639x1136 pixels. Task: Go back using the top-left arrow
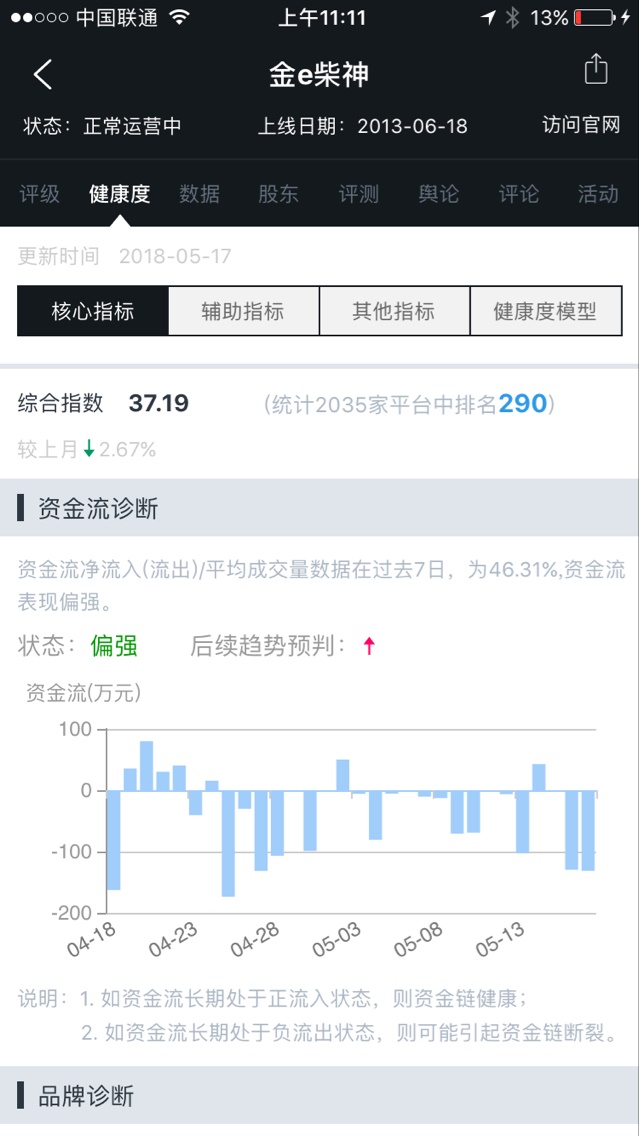(42, 74)
